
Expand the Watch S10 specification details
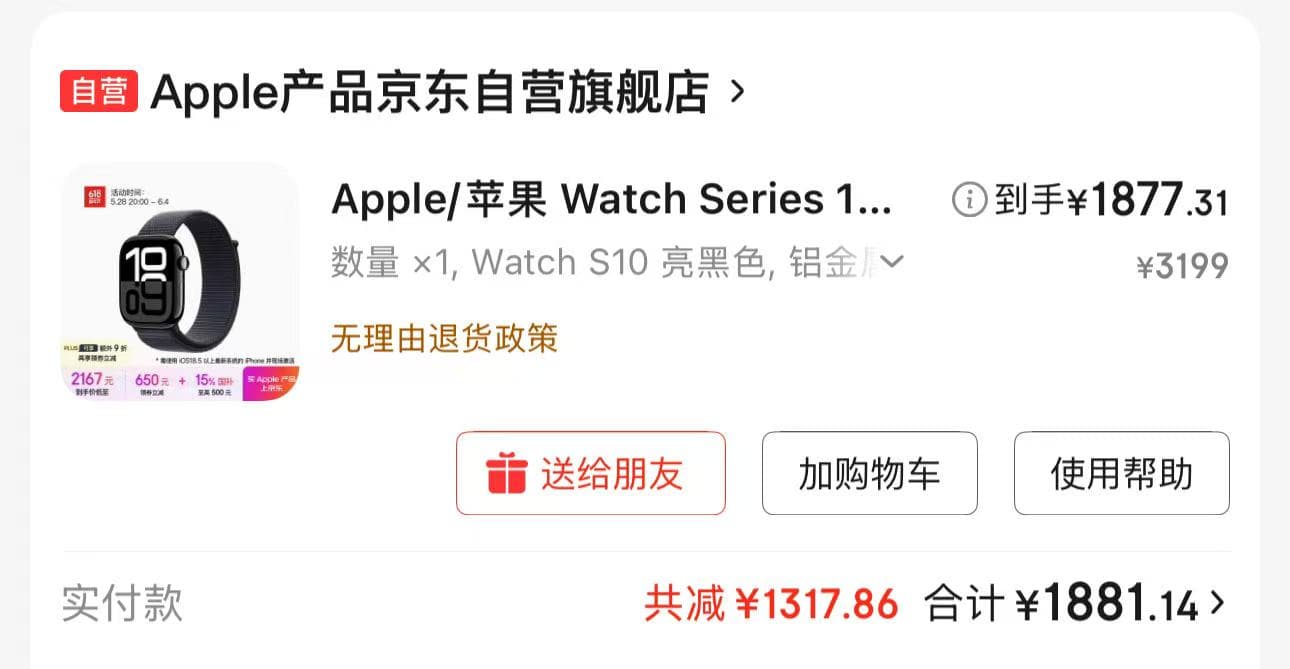pyautogui.click(x=892, y=262)
